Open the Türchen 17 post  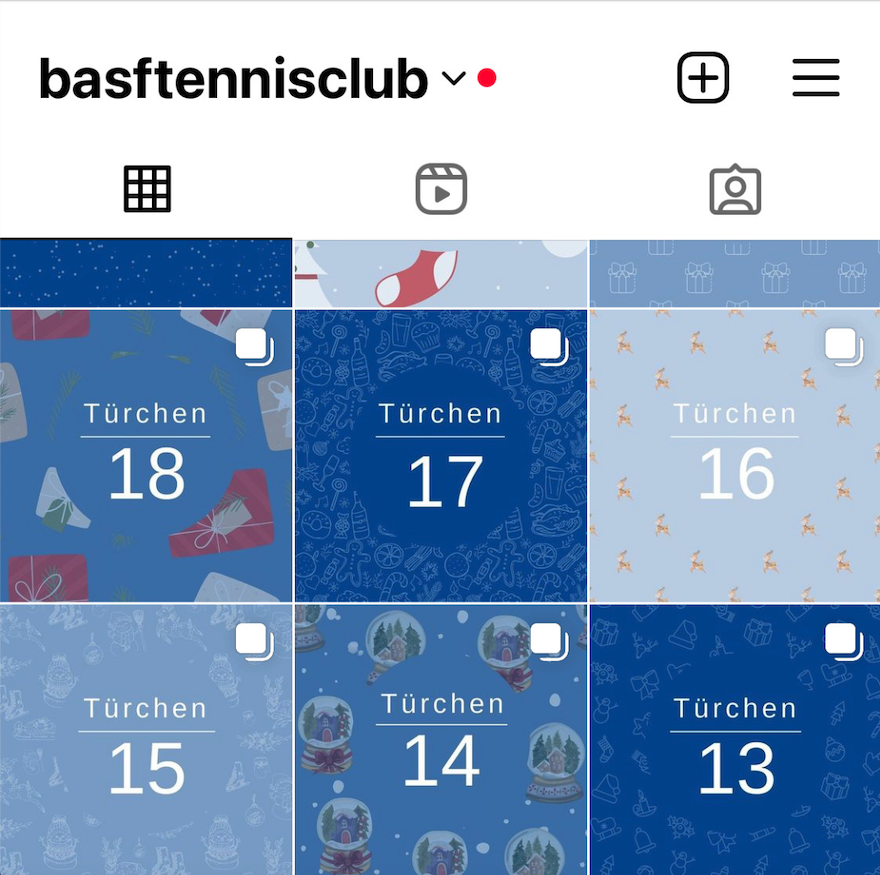tap(441, 455)
